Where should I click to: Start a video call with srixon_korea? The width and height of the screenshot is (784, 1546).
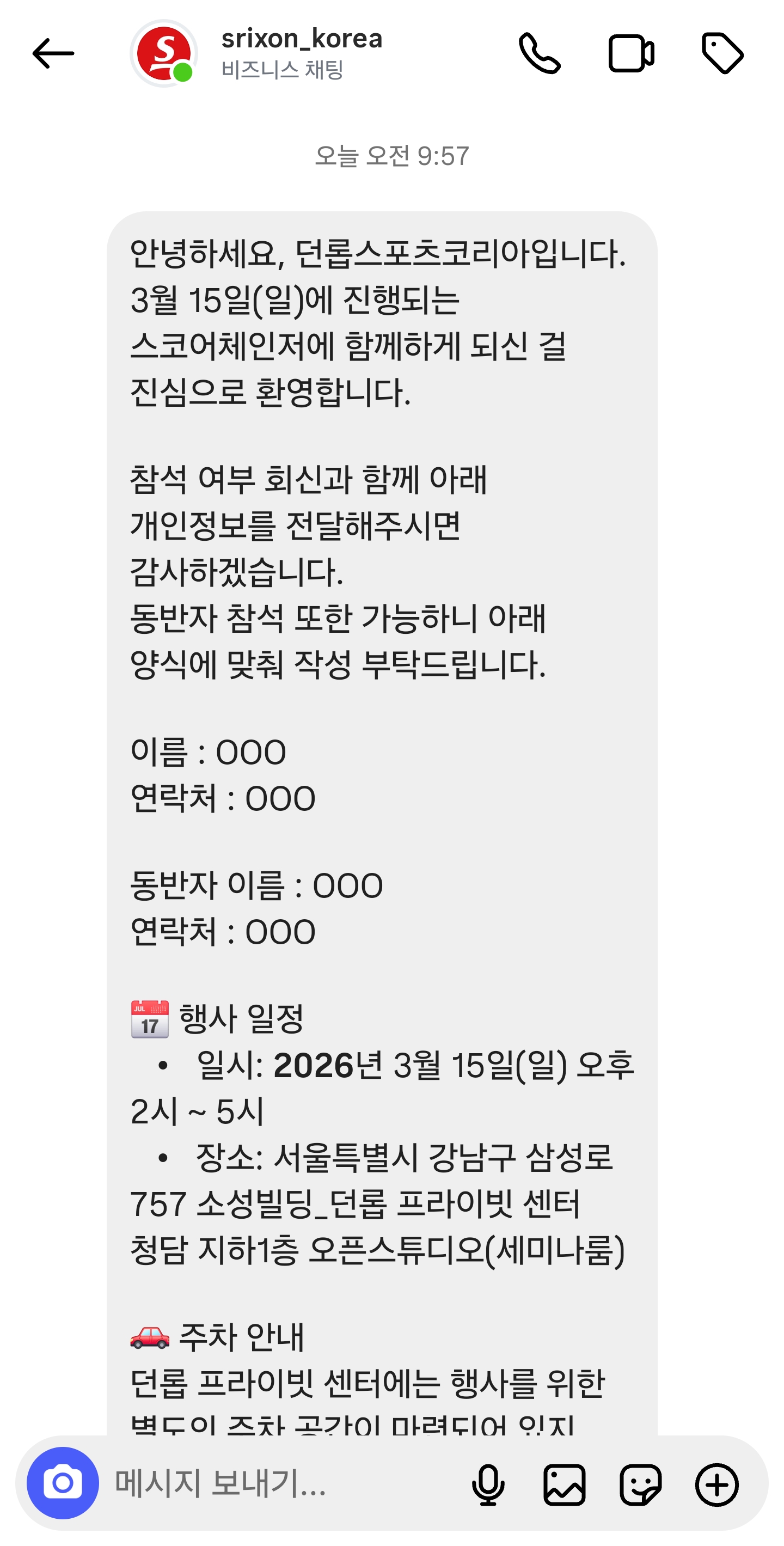point(630,53)
